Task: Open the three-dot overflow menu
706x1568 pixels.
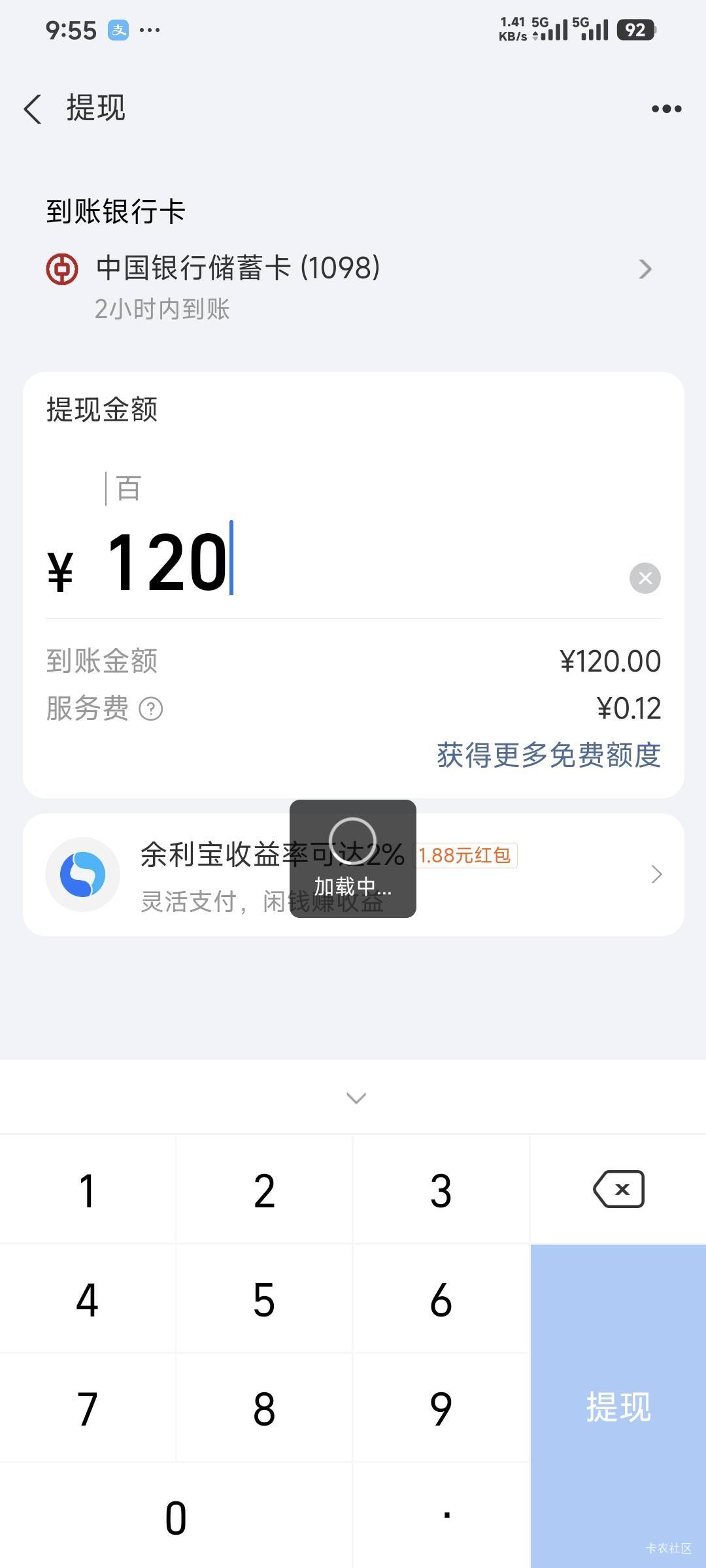Action: 666,108
